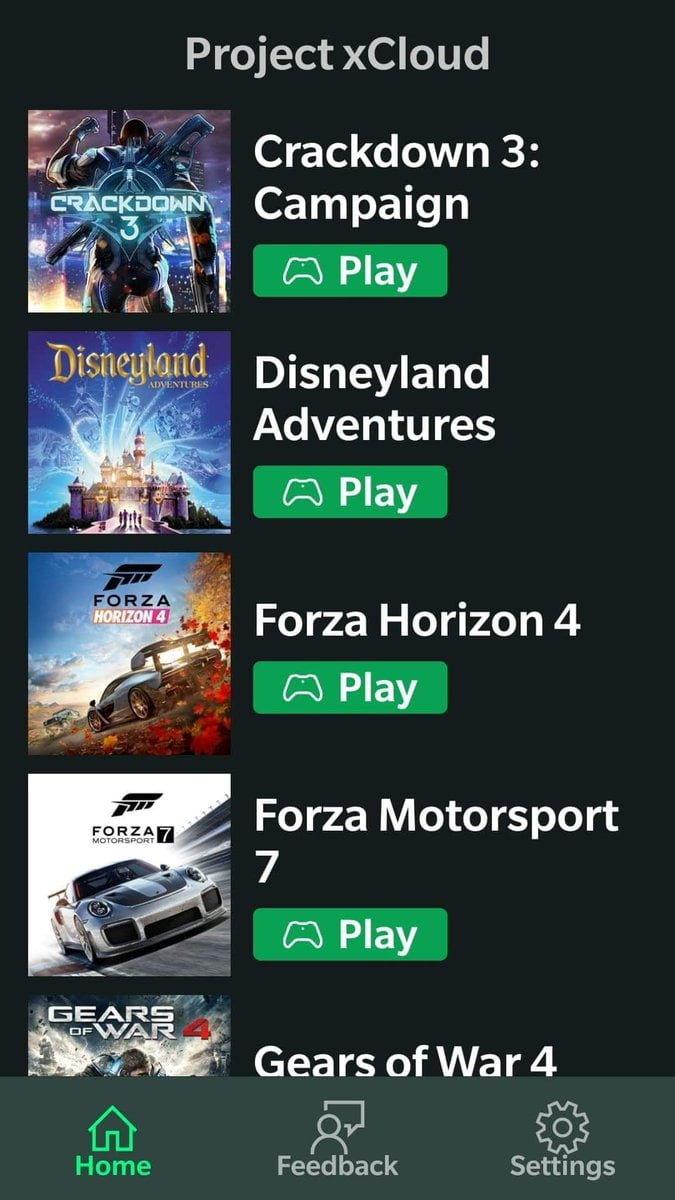This screenshot has width=675, height=1200.
Task: Start playing Forza Horizon 4
Action: pyautogui.click(x=350, y=687)
